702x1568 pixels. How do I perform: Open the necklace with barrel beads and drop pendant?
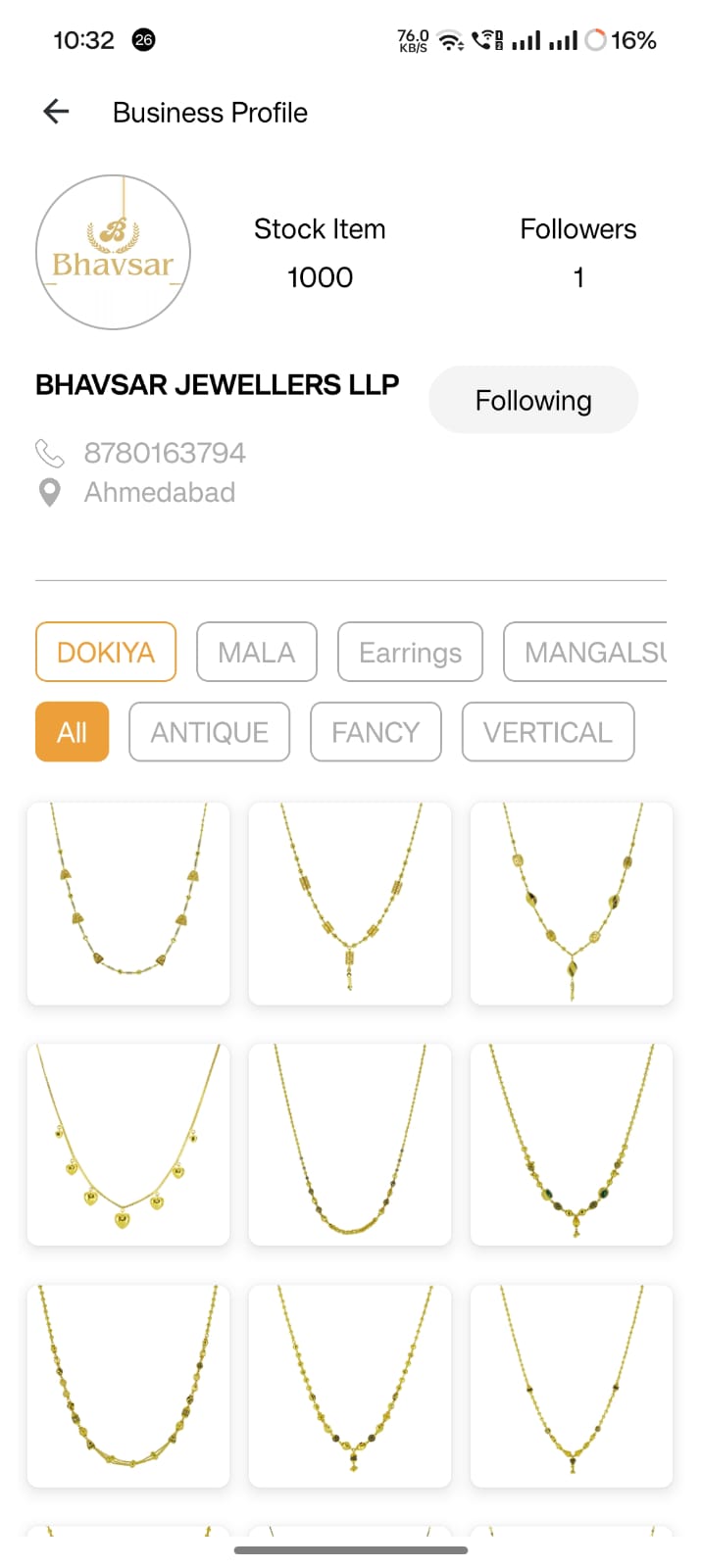coord(350,904)
